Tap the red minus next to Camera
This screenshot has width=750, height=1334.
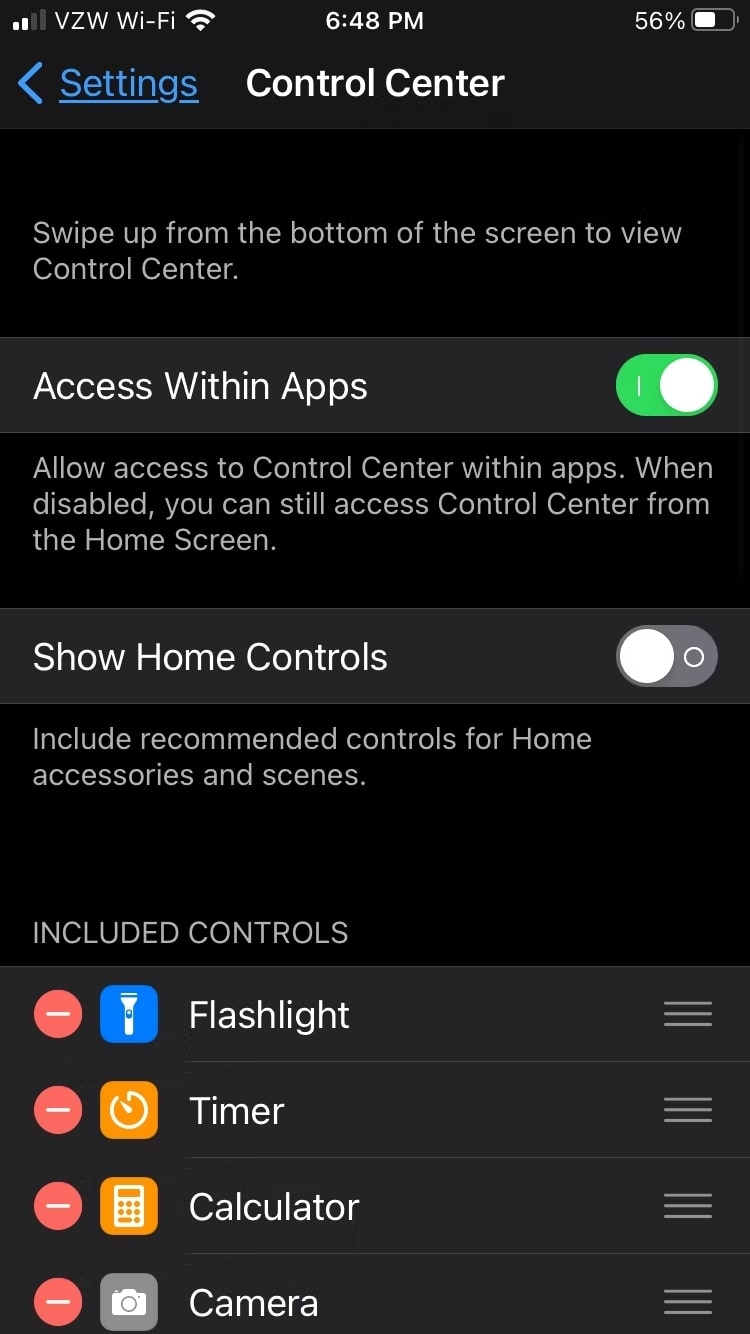point(57,1302)
